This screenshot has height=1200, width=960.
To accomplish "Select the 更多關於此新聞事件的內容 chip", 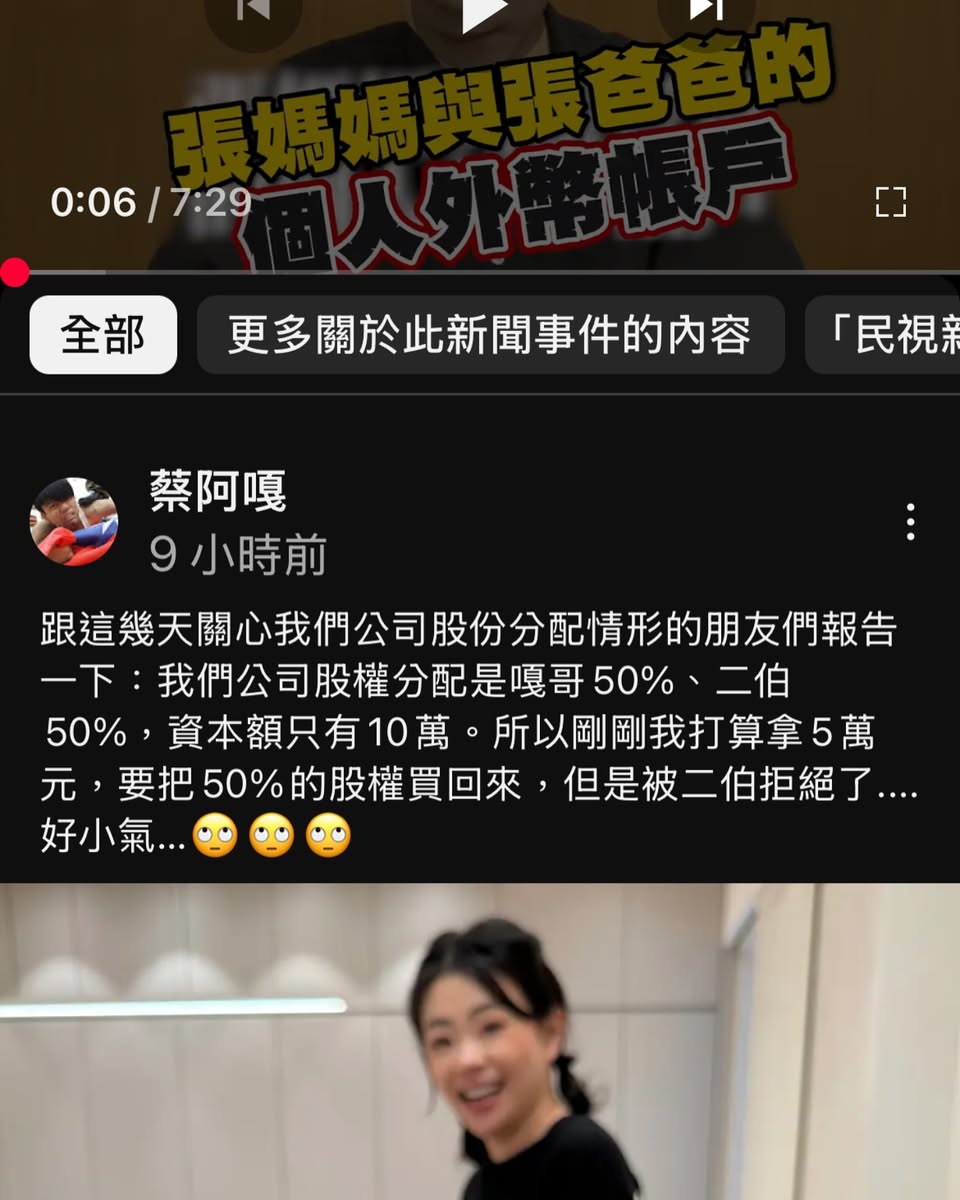I will pyautogui.click(x=490, y=335).
